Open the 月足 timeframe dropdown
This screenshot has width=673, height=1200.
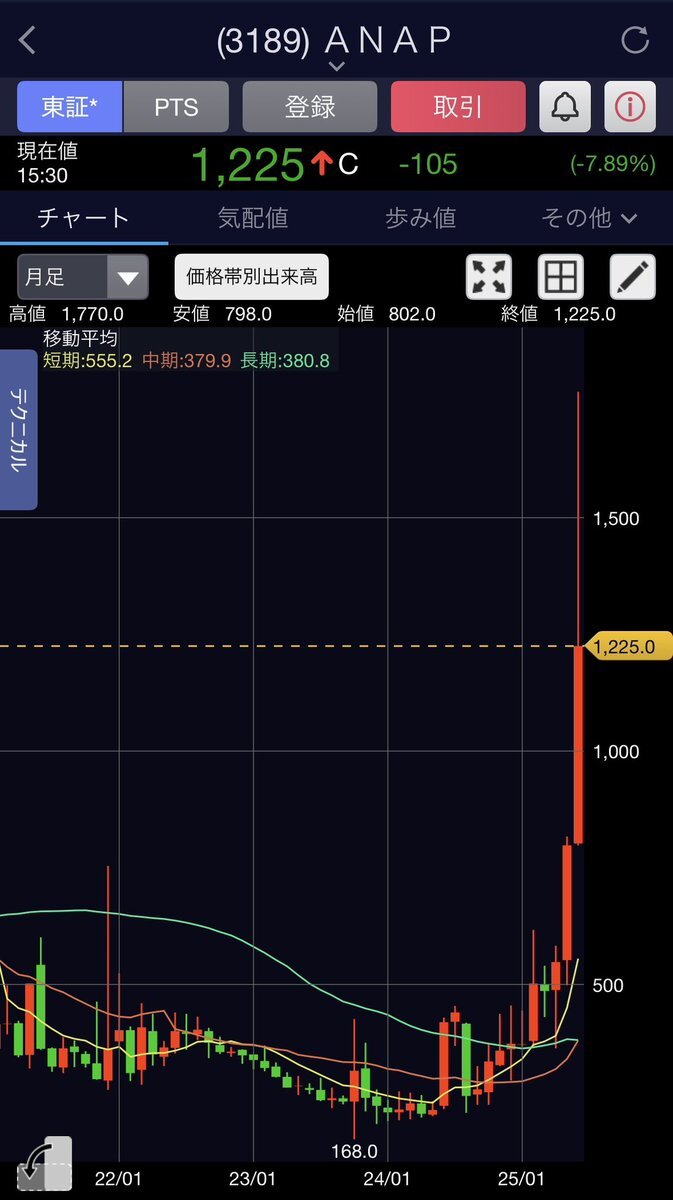pyautogui.click(x=83, y=277)
